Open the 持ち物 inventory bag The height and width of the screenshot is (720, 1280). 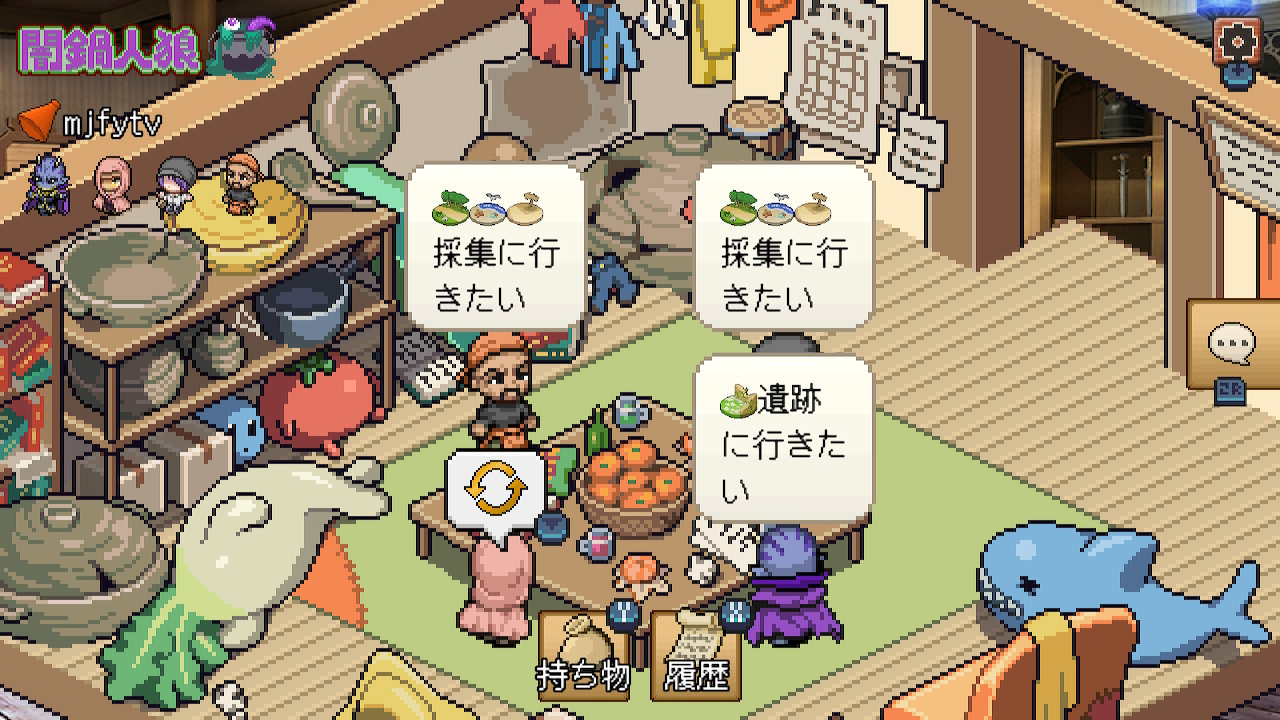[583, 655]
